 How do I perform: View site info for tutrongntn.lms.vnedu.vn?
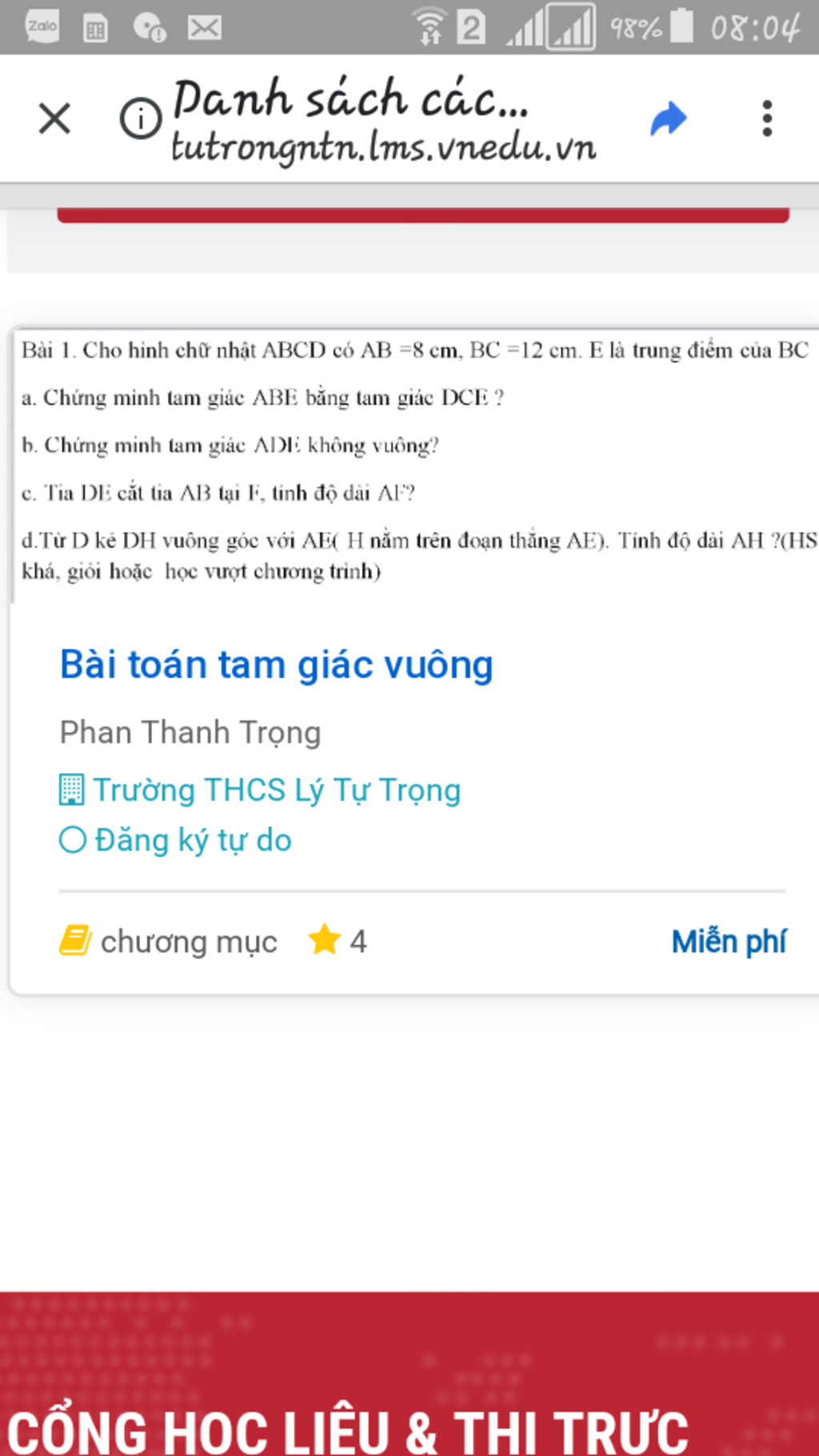point(141,119)
